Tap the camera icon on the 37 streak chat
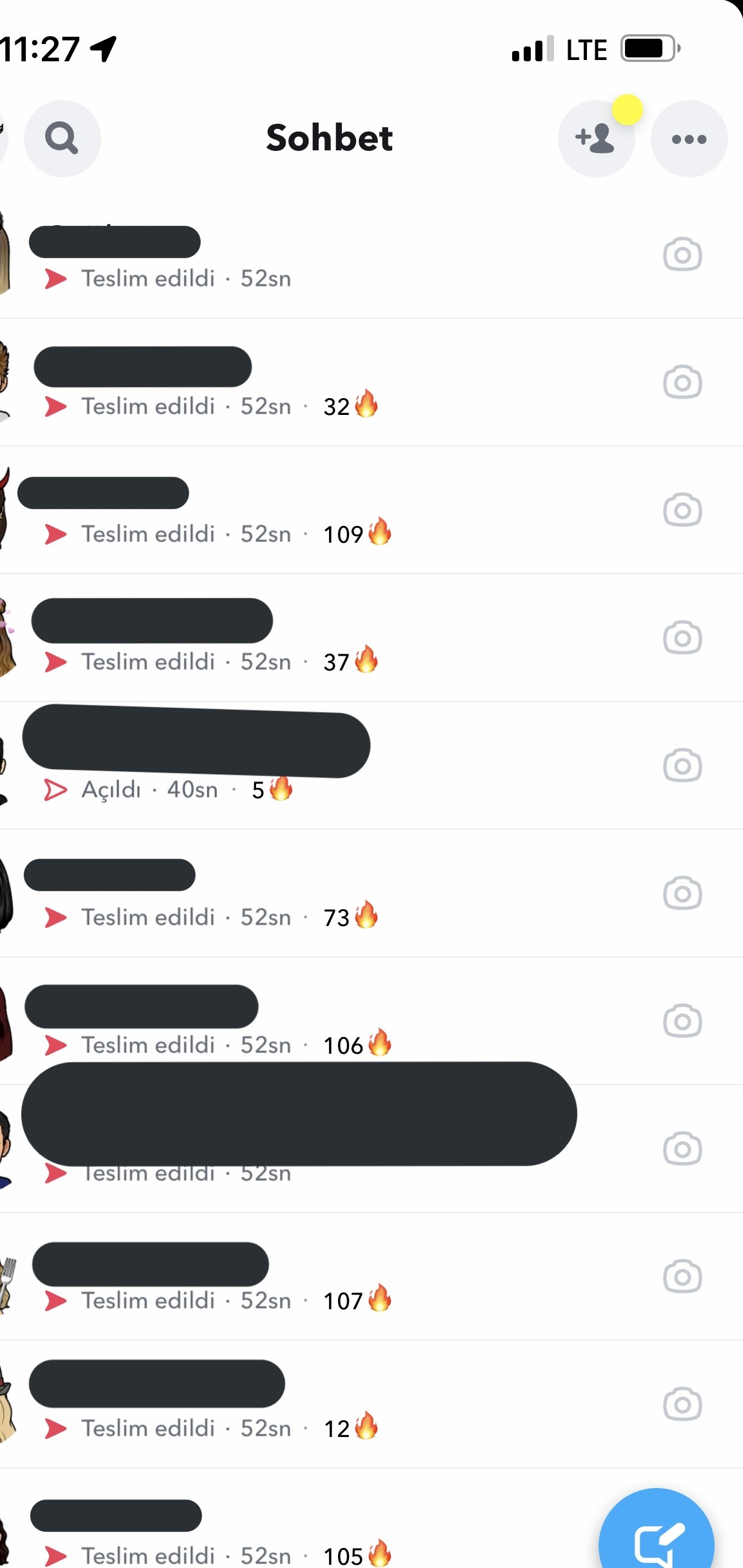The width and height of the screenshot is (743, 1568). (682, 637)
